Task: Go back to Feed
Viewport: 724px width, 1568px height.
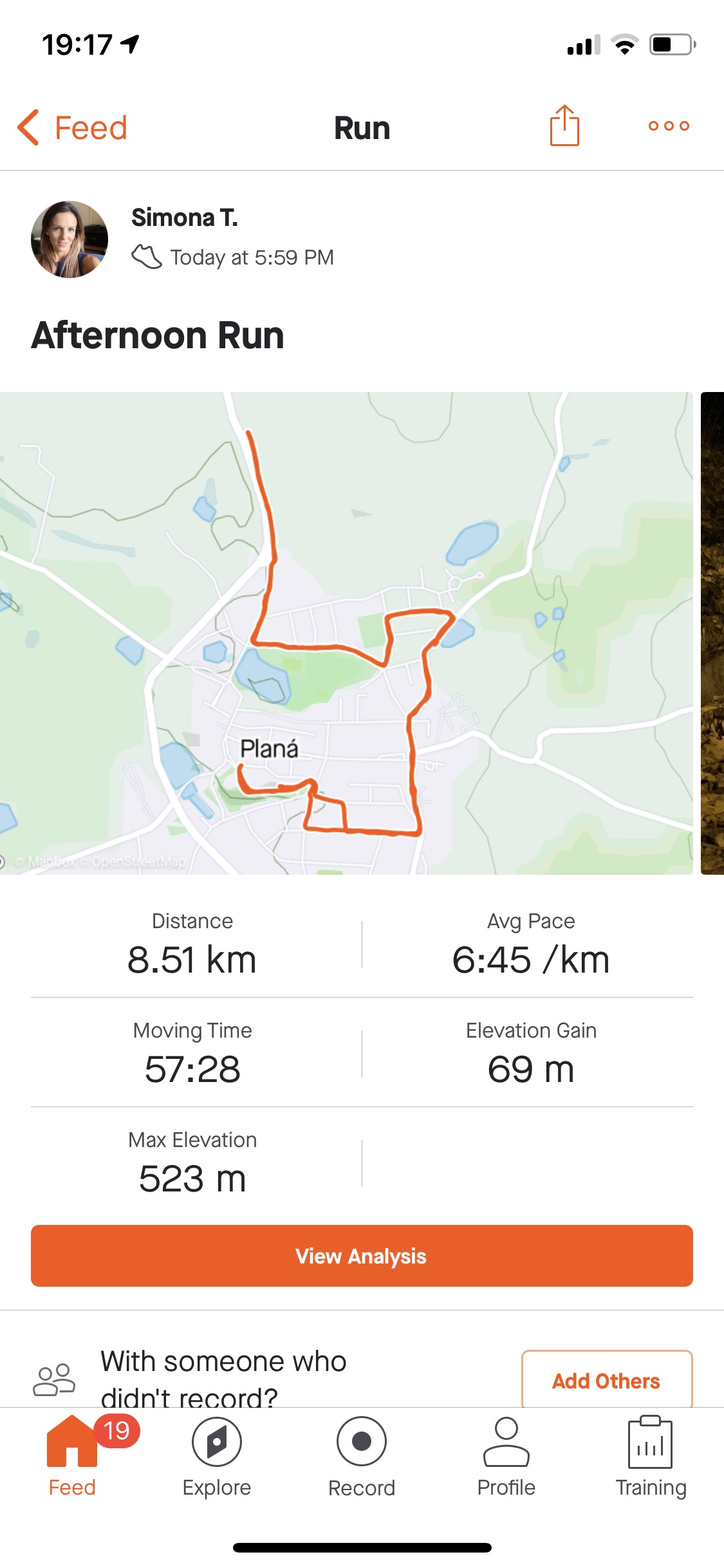Action: click(x=72, y=127)
